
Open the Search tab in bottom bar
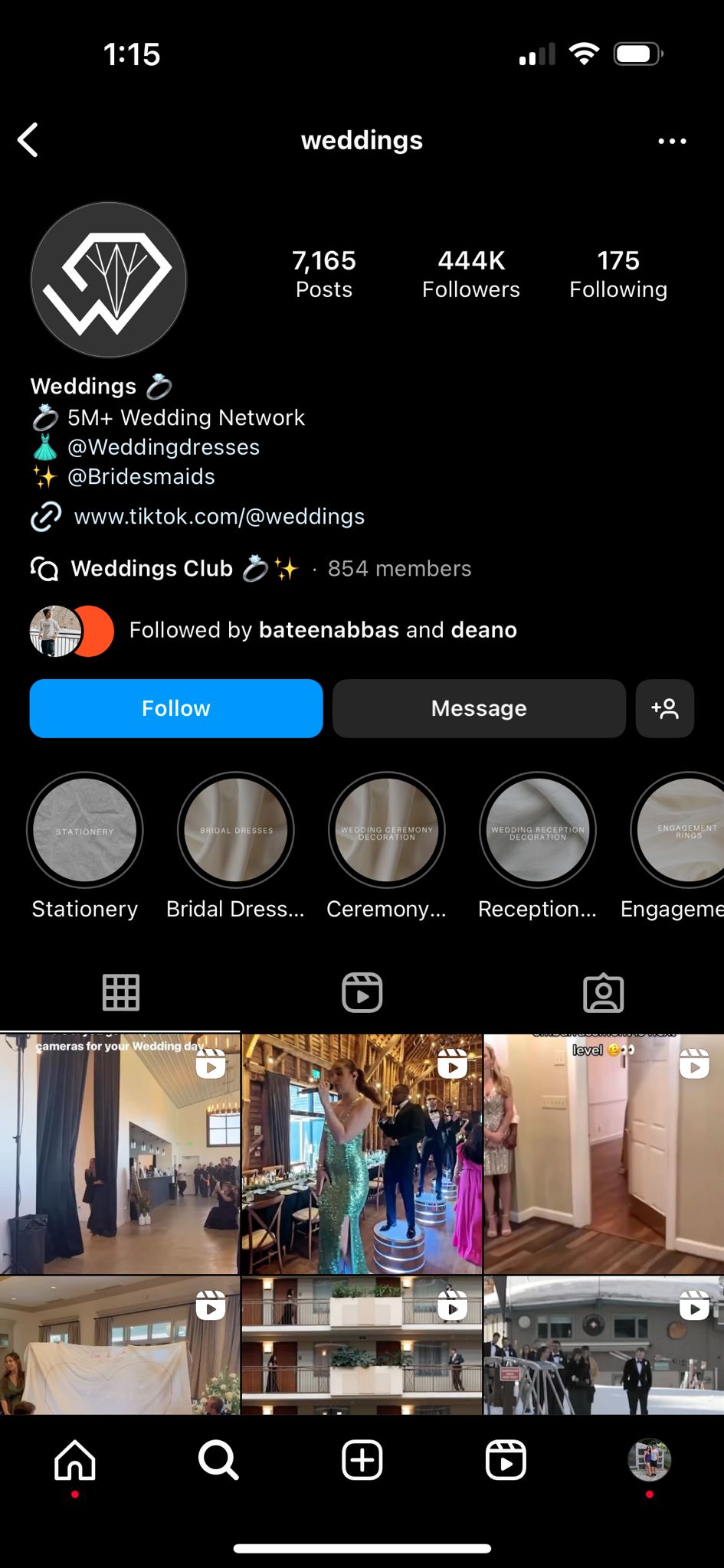coord(218,1459)
